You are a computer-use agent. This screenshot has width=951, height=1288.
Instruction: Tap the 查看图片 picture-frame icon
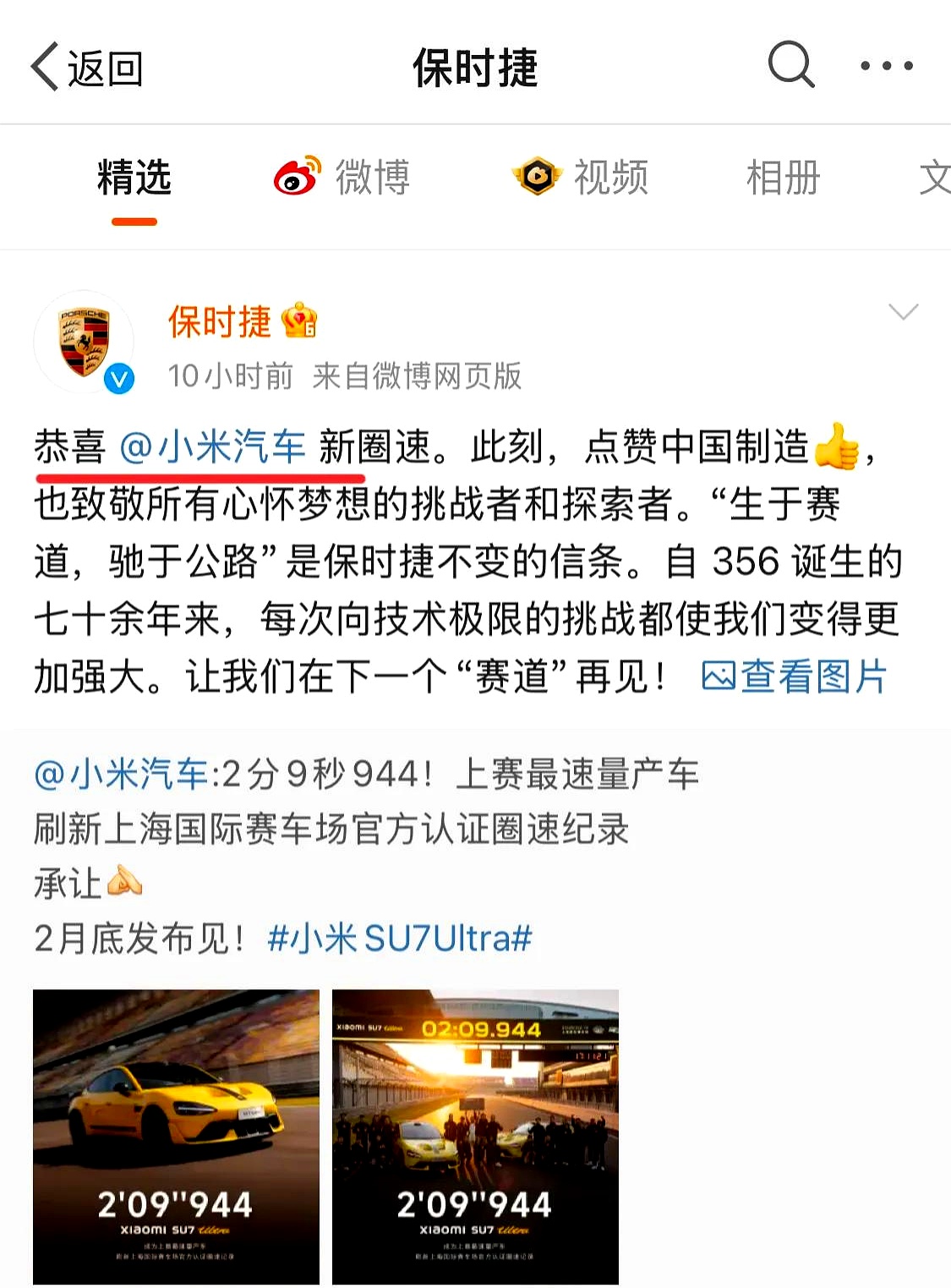pos(718,676)
